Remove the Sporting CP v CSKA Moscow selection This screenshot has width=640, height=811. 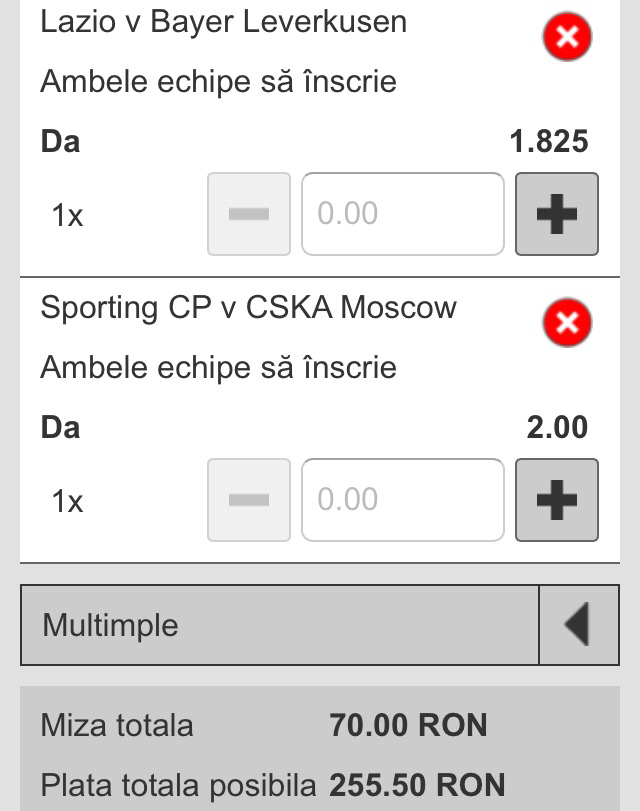point(567,324)
